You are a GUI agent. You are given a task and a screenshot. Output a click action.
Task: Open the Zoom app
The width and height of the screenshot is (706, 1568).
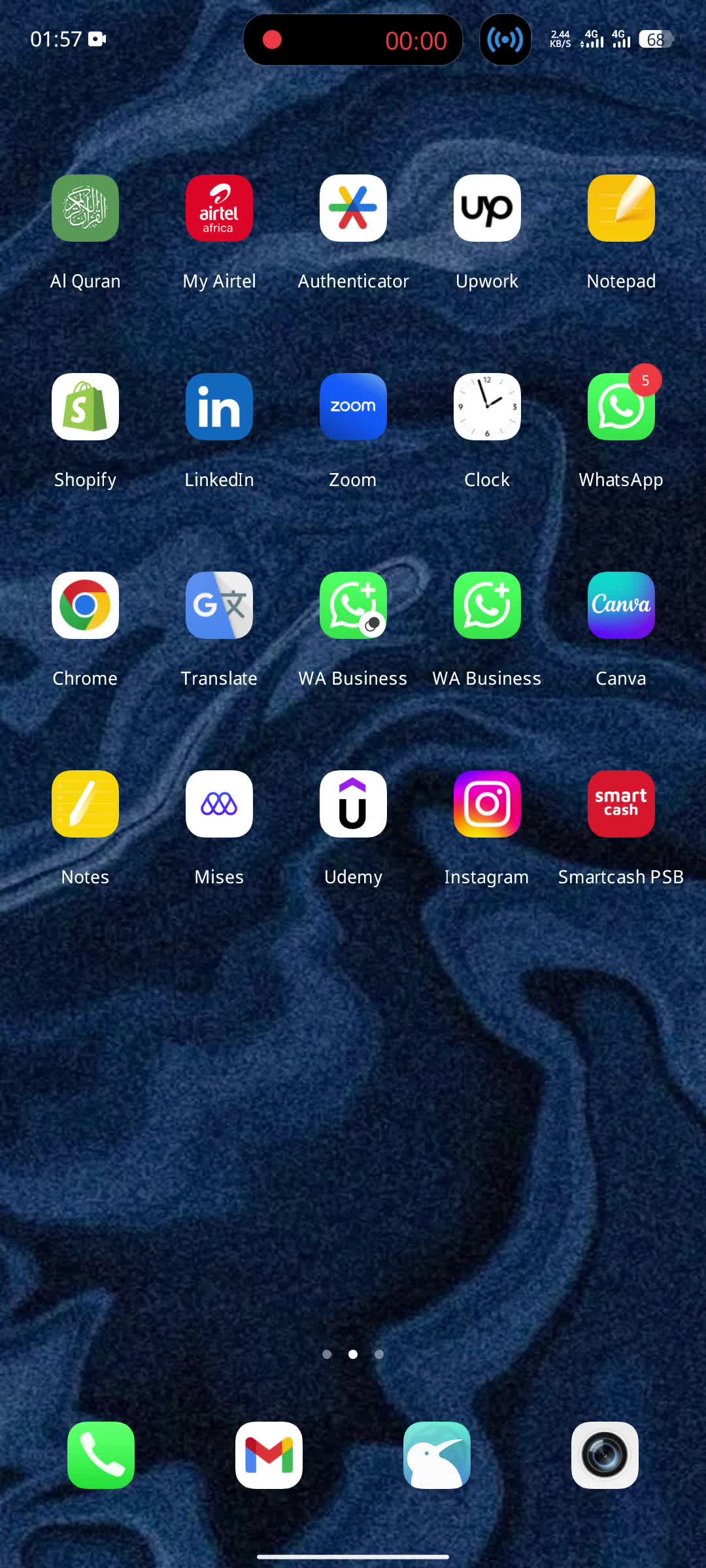[x=353, y=407]
